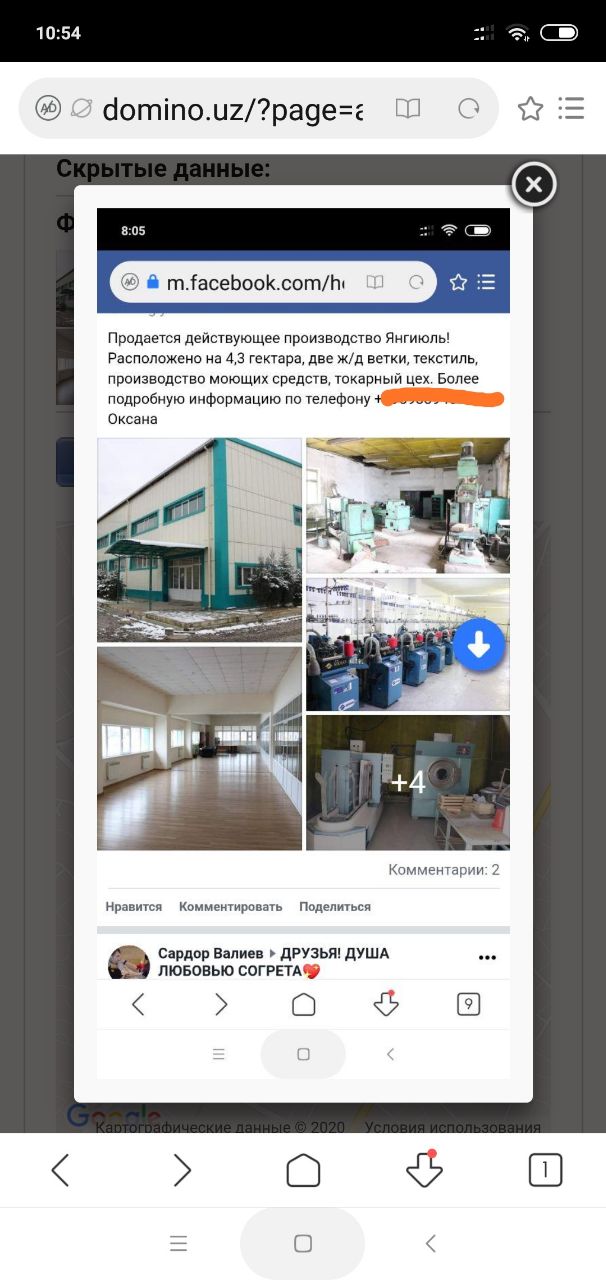
Task: Open the browser menu with the list icon
Action: (x=571, y=108)
